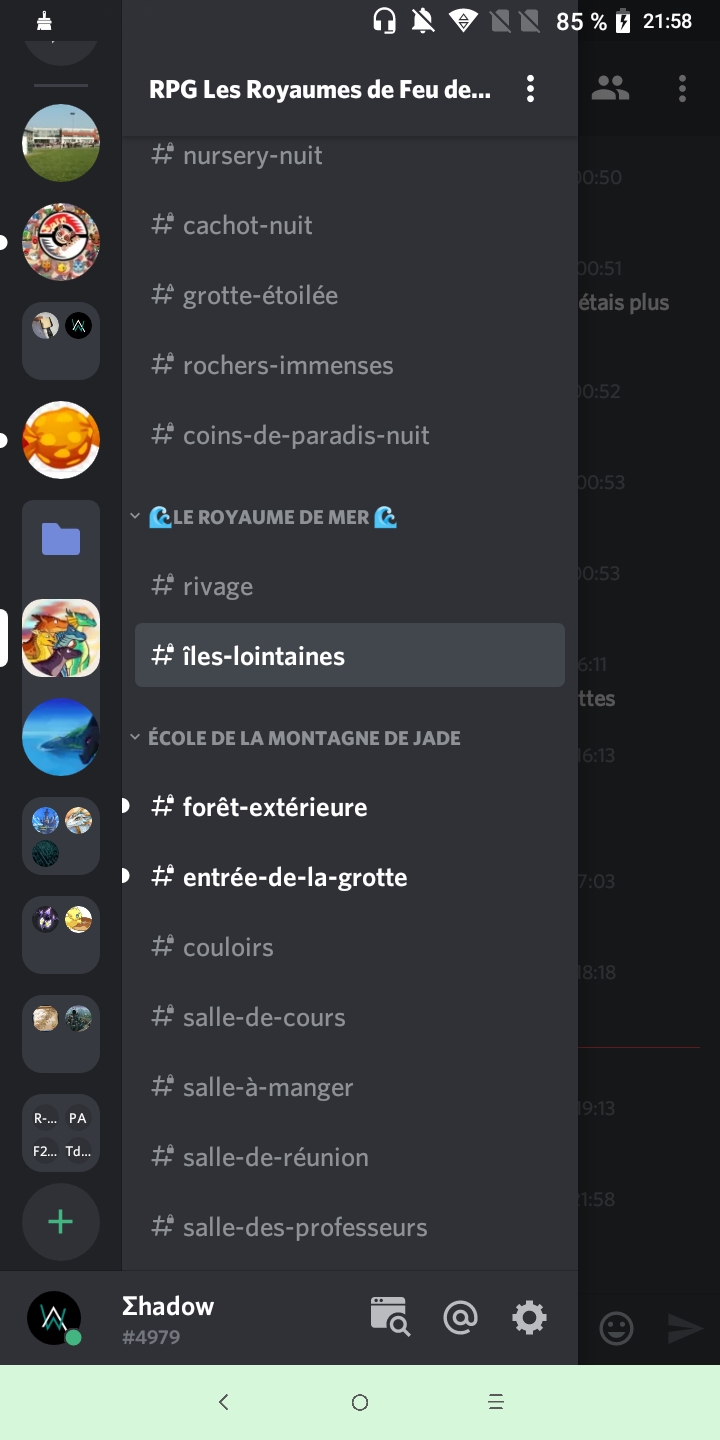The height and width of the screenshot is (1440, 720).
Task: Open the couloirs channel
Action: [228, 947]
